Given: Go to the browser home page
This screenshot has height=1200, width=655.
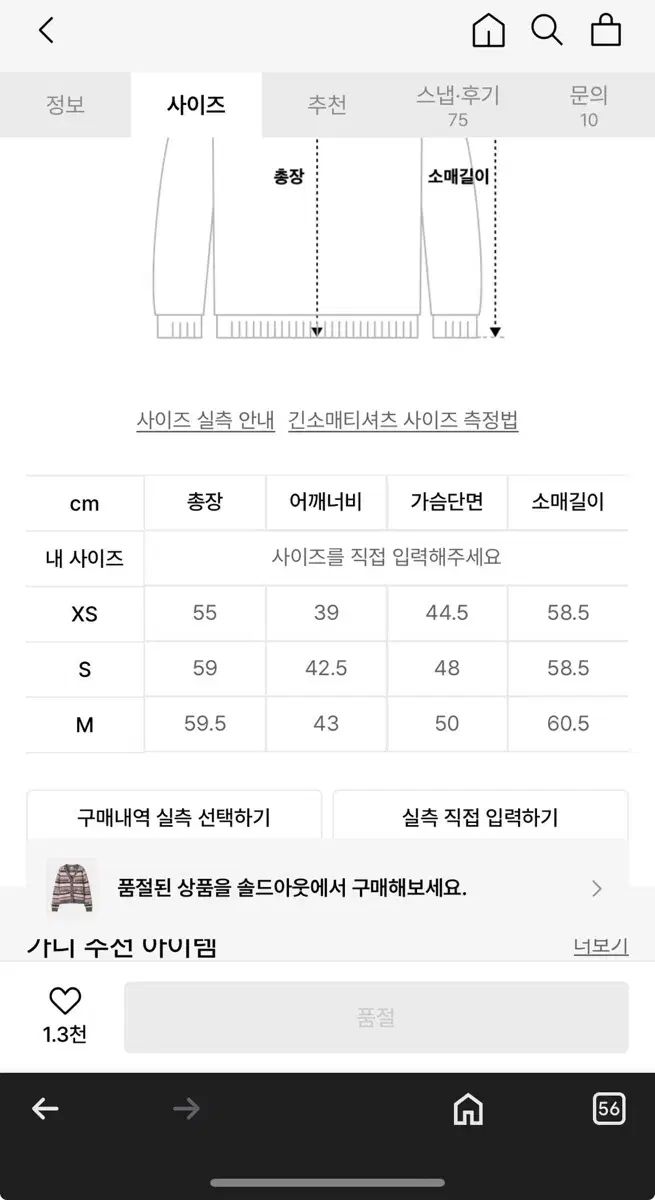Looking at the screenshot, I should pyautogui.click(x=467, y=1108).
